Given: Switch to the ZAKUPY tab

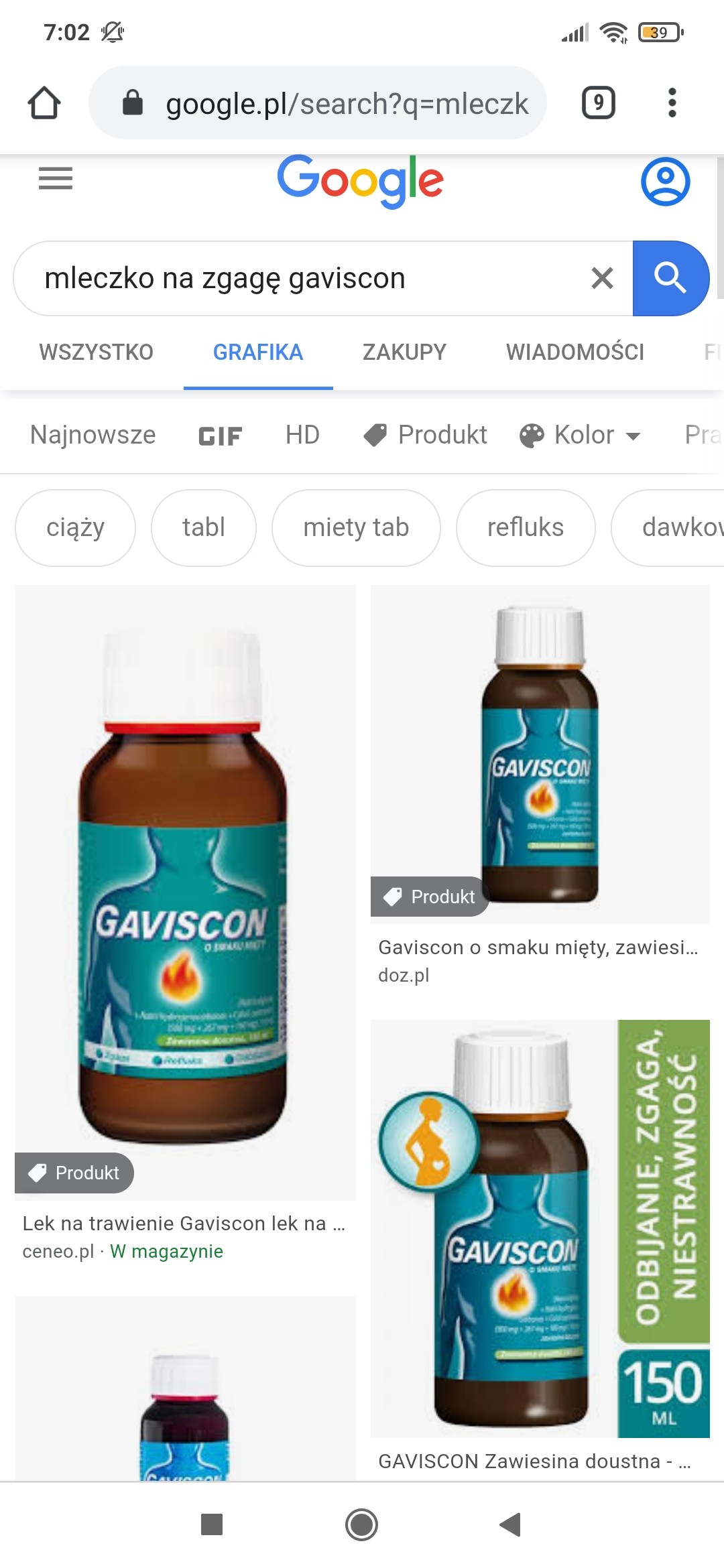Looking at the screenshot, I should coord(404,352).
